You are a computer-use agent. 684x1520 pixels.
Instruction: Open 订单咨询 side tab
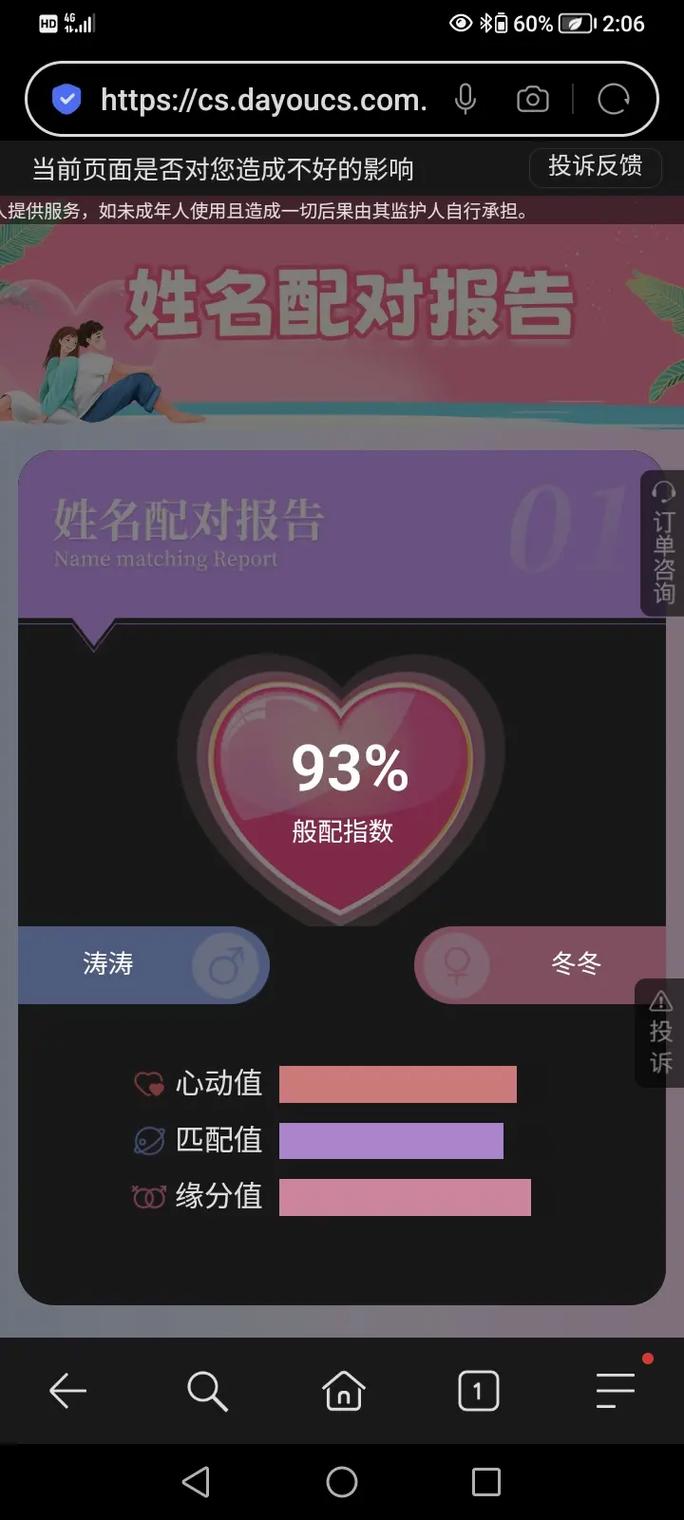pyautogui.click(x=663, y=543)
